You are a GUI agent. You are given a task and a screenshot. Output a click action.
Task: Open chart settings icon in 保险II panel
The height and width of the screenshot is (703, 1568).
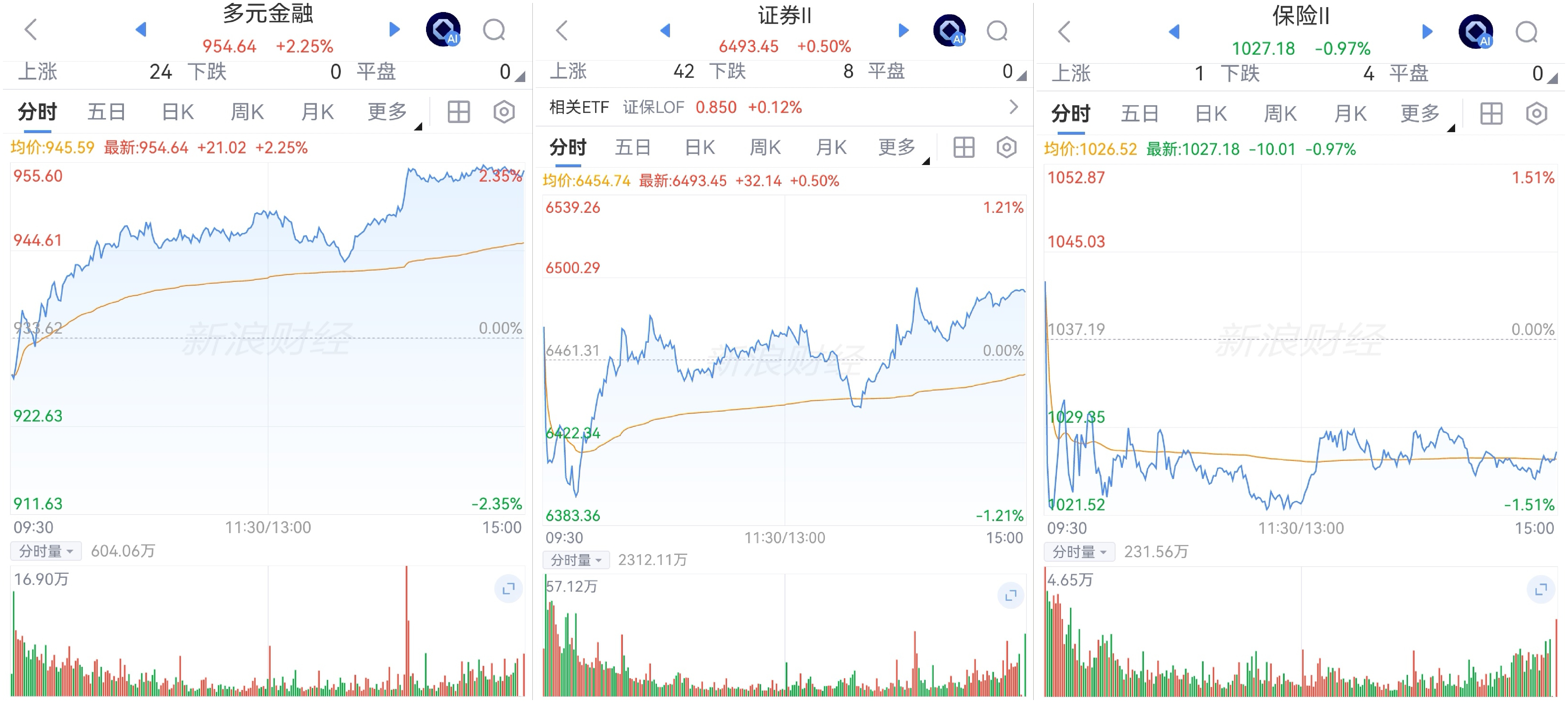point(1536,114)
